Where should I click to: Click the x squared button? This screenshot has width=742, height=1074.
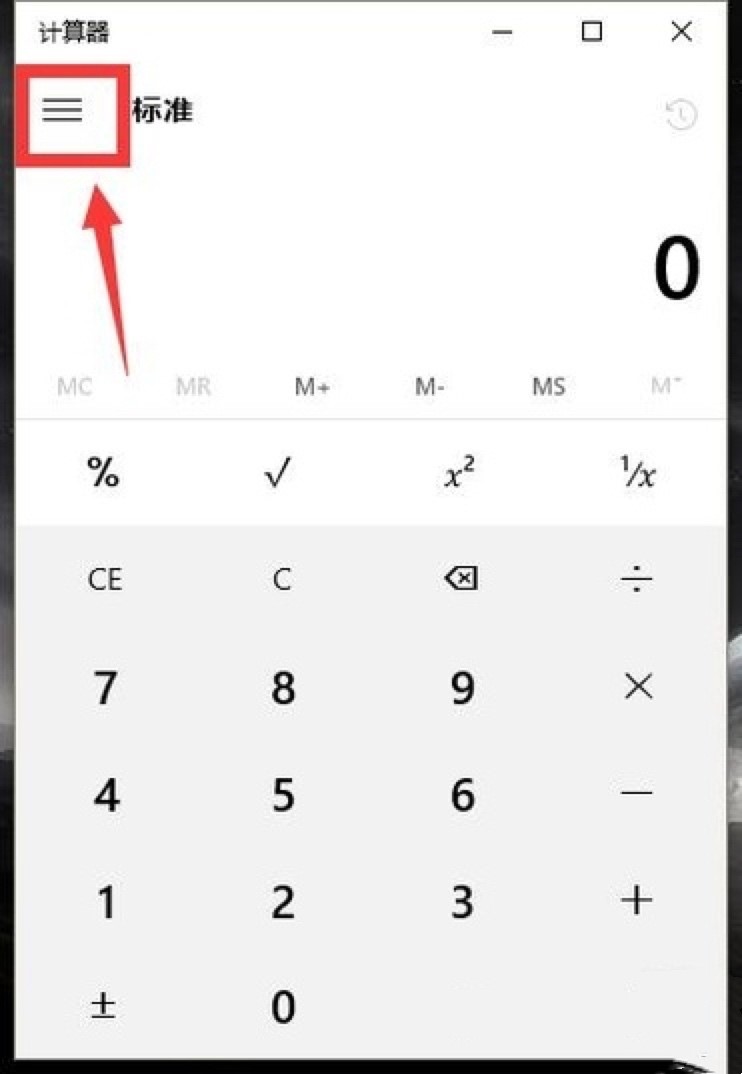[459, 472]
